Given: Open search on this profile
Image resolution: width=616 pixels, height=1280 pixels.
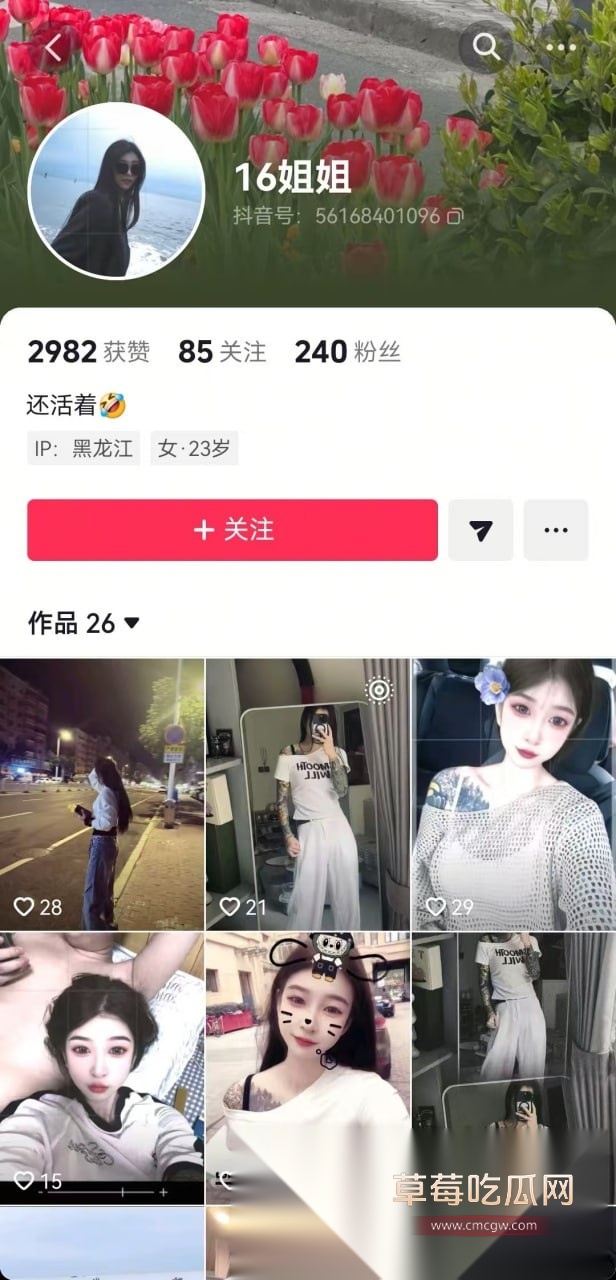Looking at the screenshot, I should (486, 47).
